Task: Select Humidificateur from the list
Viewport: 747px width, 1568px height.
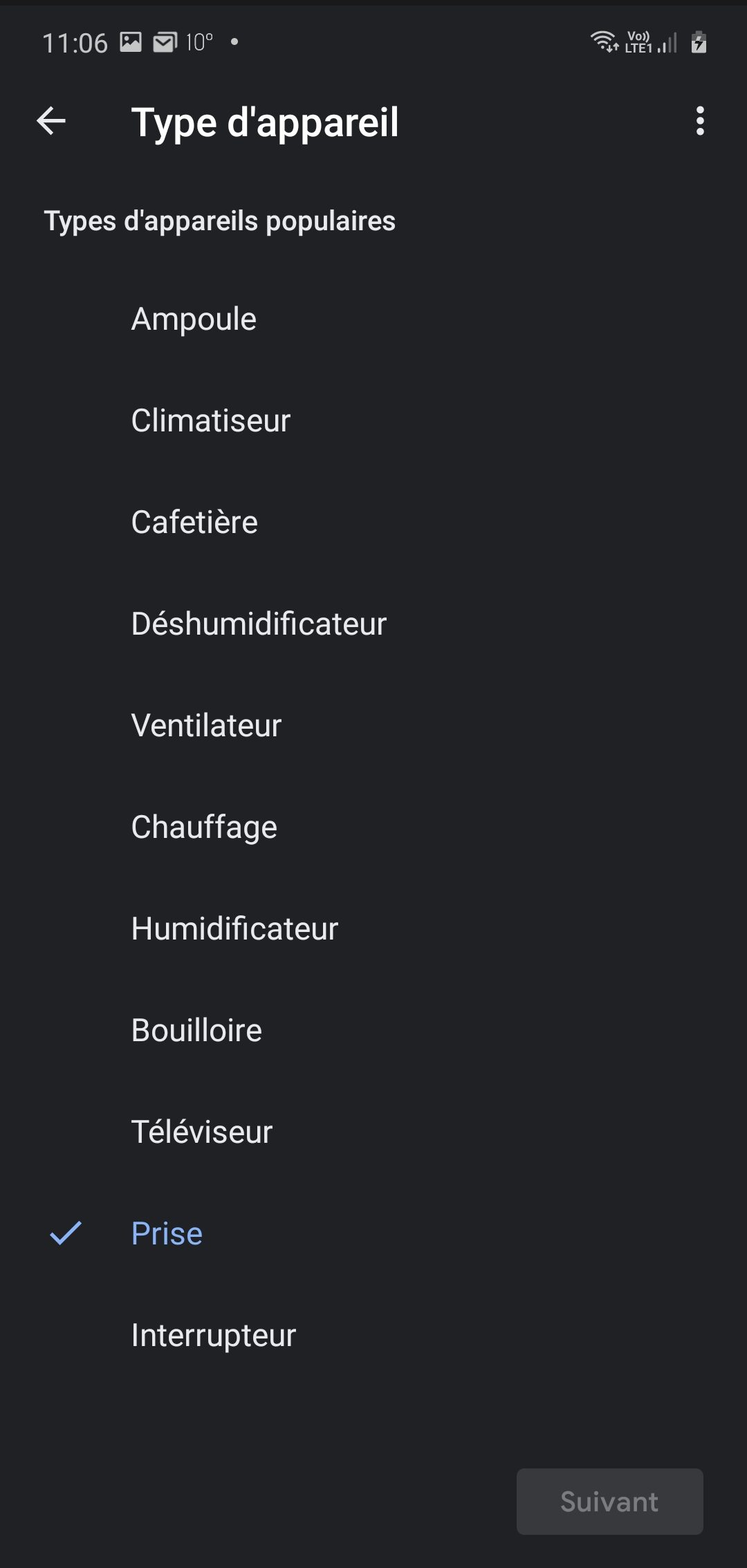Action: [373, 929]
